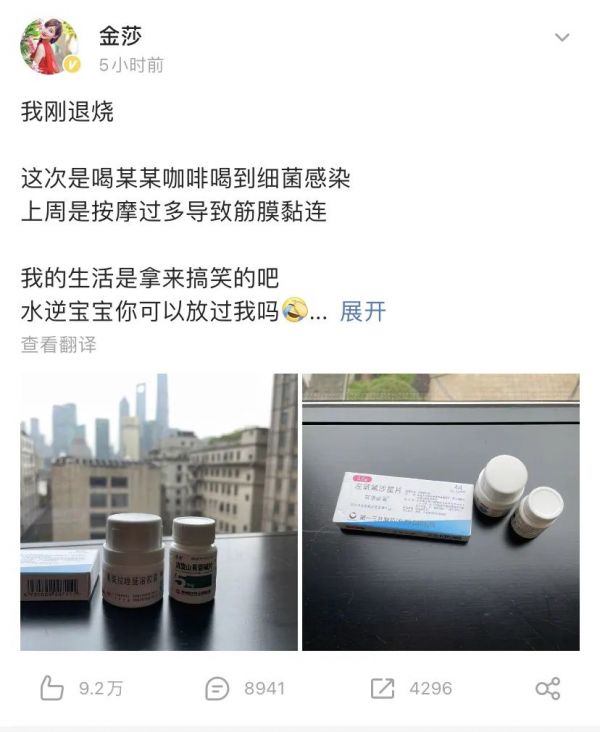This screenshot has height=732, width=600.
Task: Share the post via the share icon
Action: 548,688
